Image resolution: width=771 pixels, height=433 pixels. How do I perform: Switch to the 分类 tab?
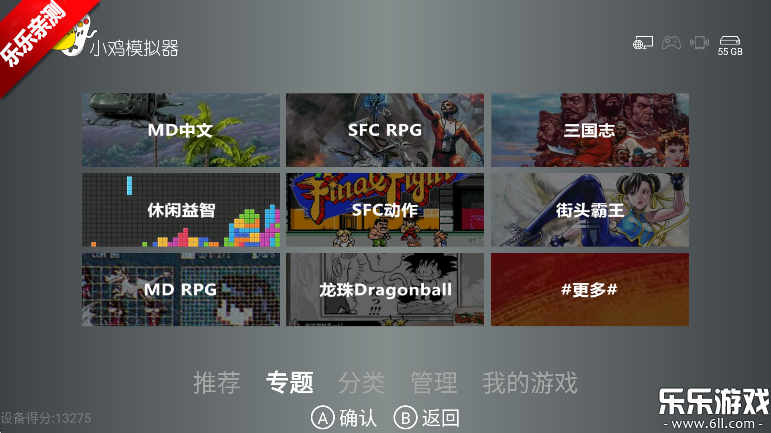pyautogui.click(x=361, y=382)
